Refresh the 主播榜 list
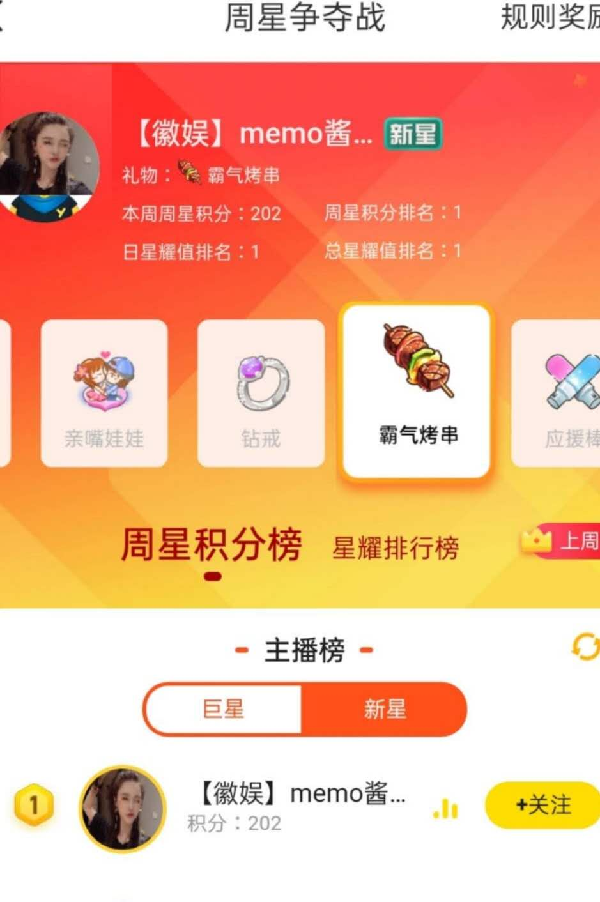The width and height of the screenshot is (600, 902). 584,647
